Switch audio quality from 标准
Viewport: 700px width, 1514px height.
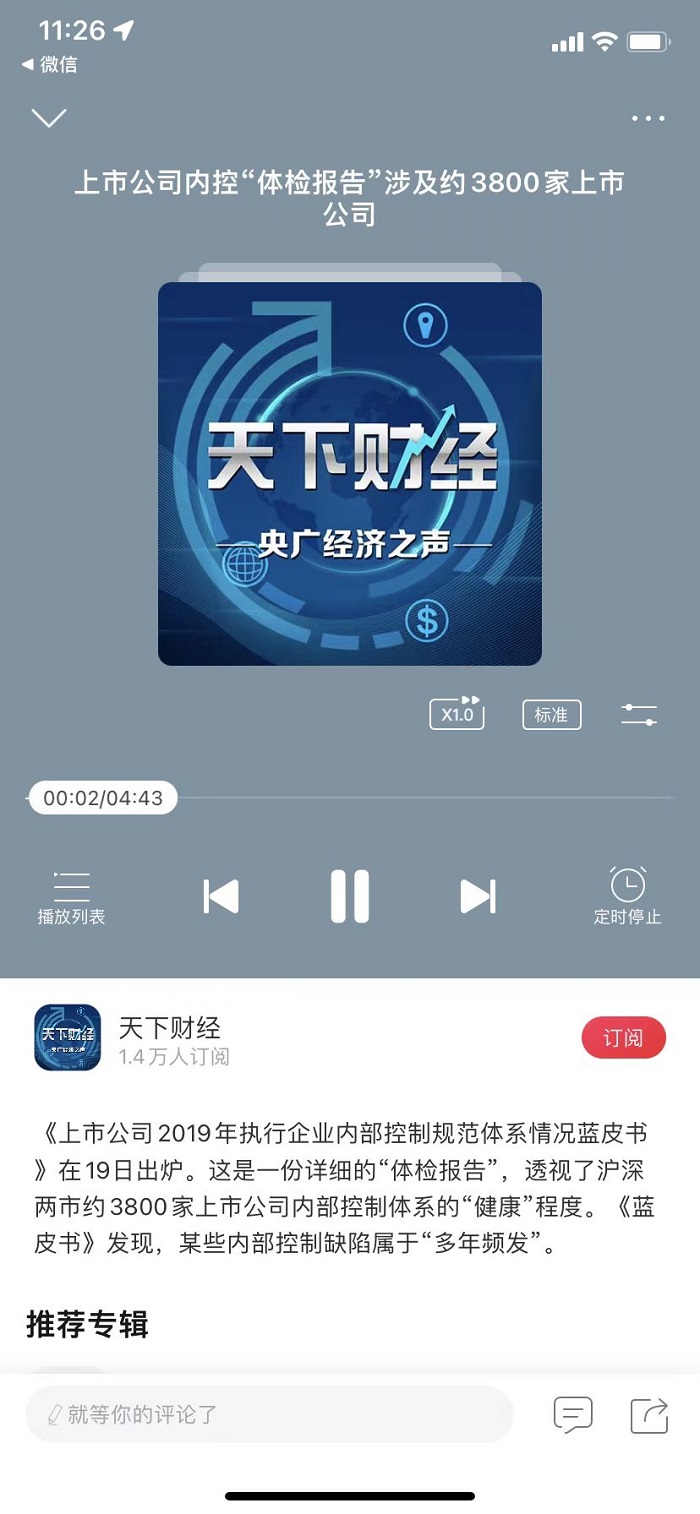point(551,714)
